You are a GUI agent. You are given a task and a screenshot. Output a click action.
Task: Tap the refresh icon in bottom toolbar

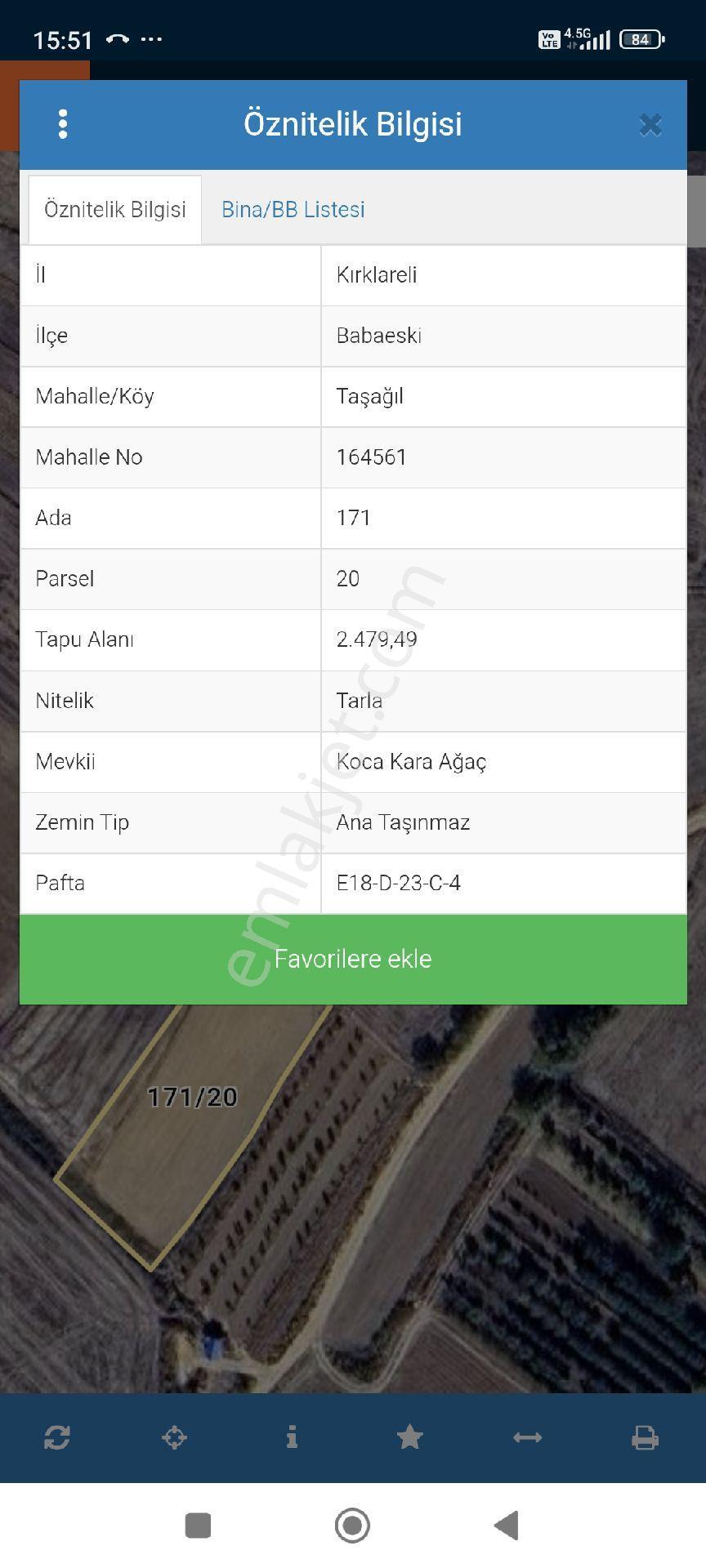(57, 1437)
